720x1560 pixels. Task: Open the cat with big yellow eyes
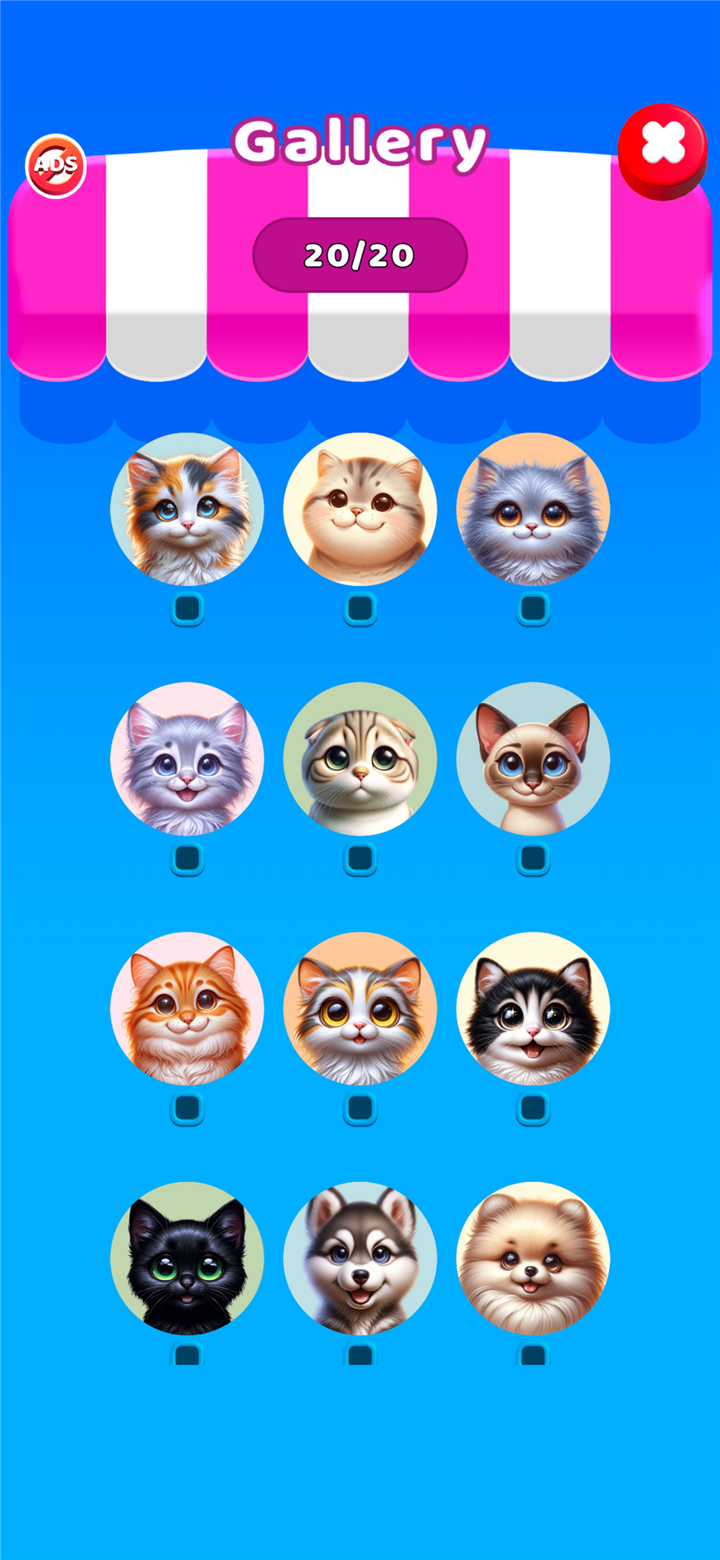(360, 1009)
